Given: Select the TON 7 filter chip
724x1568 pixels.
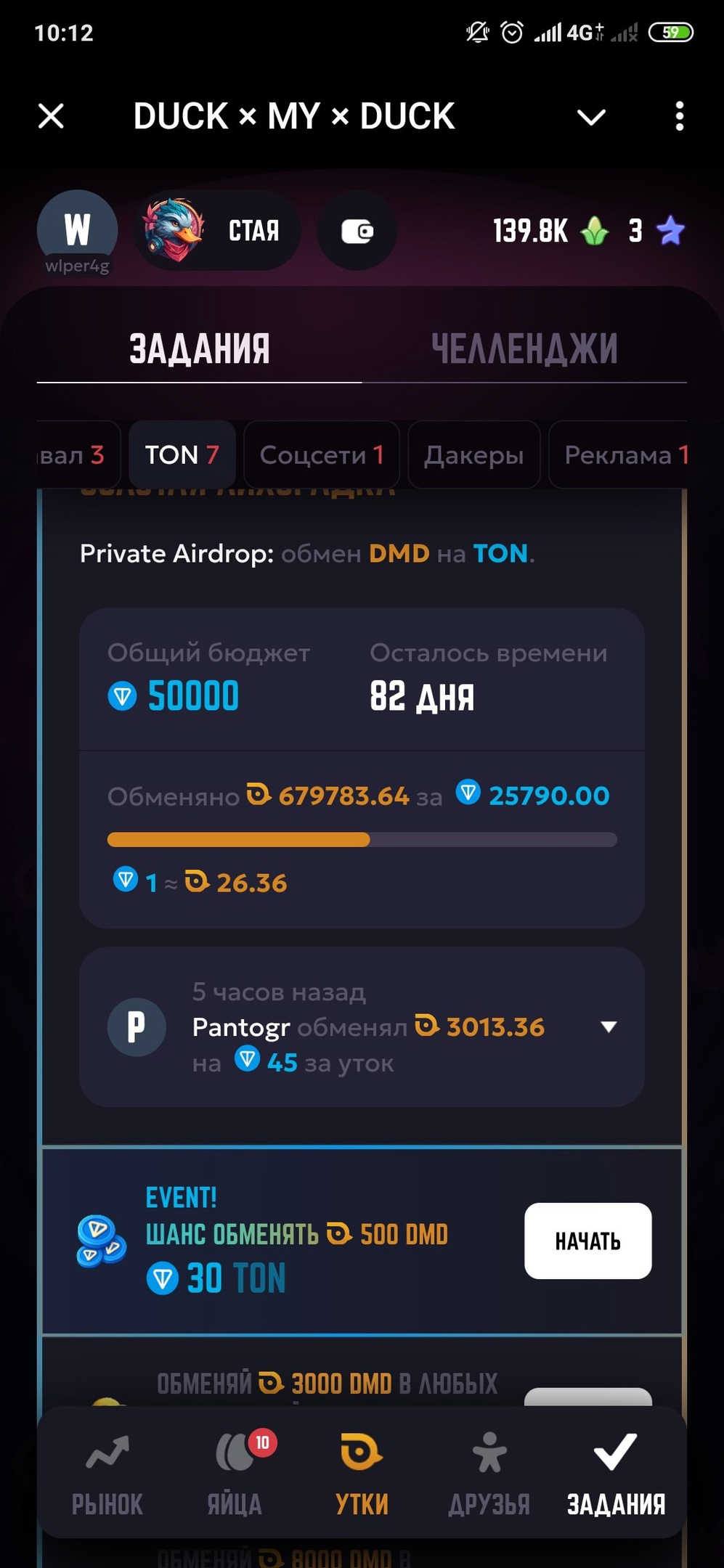Looking at the screenshot, I should click(x=182, y=455).
